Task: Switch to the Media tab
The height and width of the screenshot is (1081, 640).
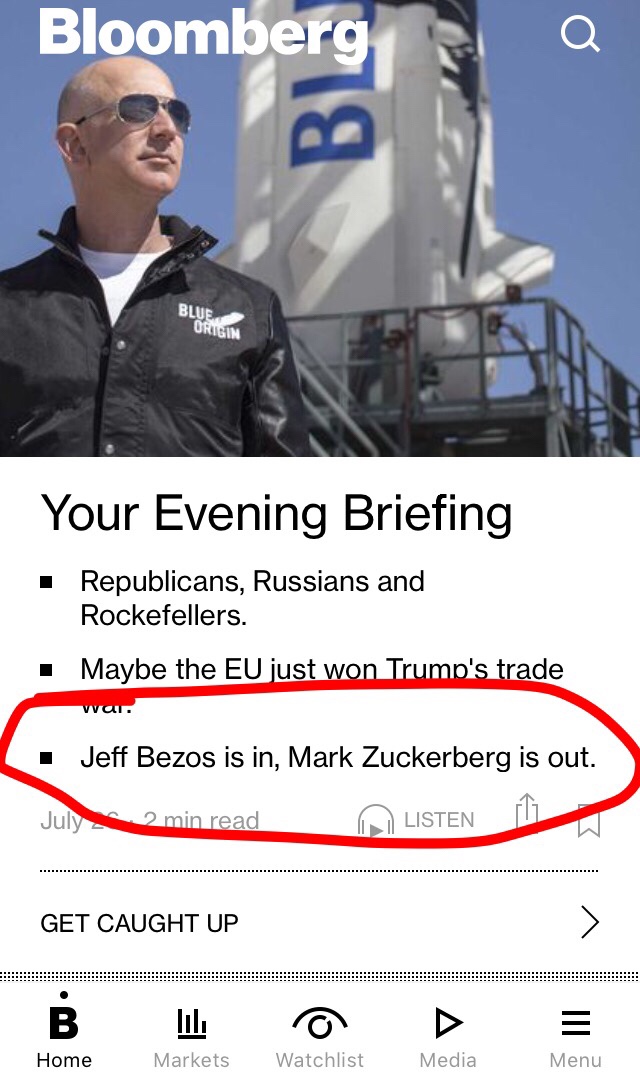Action: click(448, 1037)
